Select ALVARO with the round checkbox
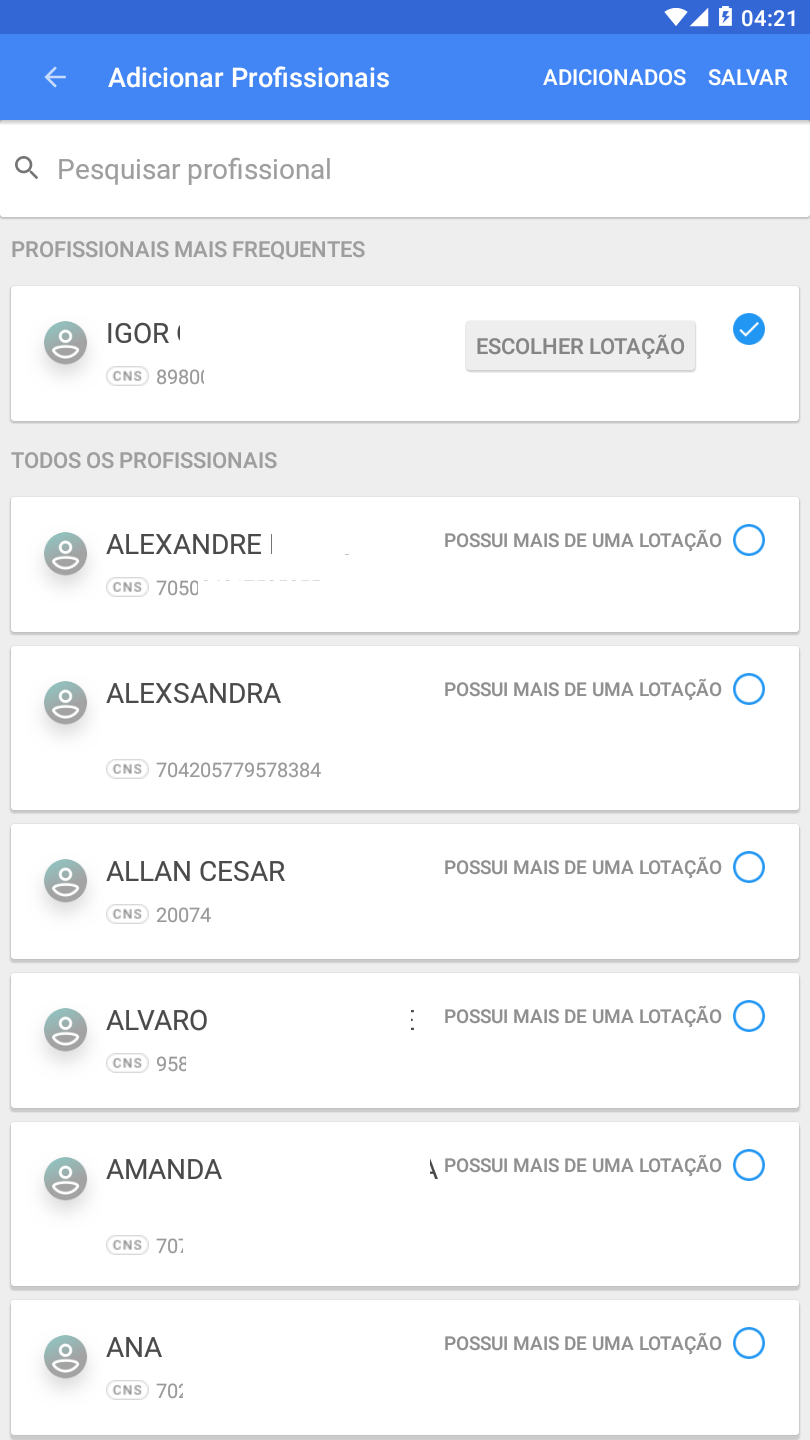Screen dimensions: 810x1440 749,1016
